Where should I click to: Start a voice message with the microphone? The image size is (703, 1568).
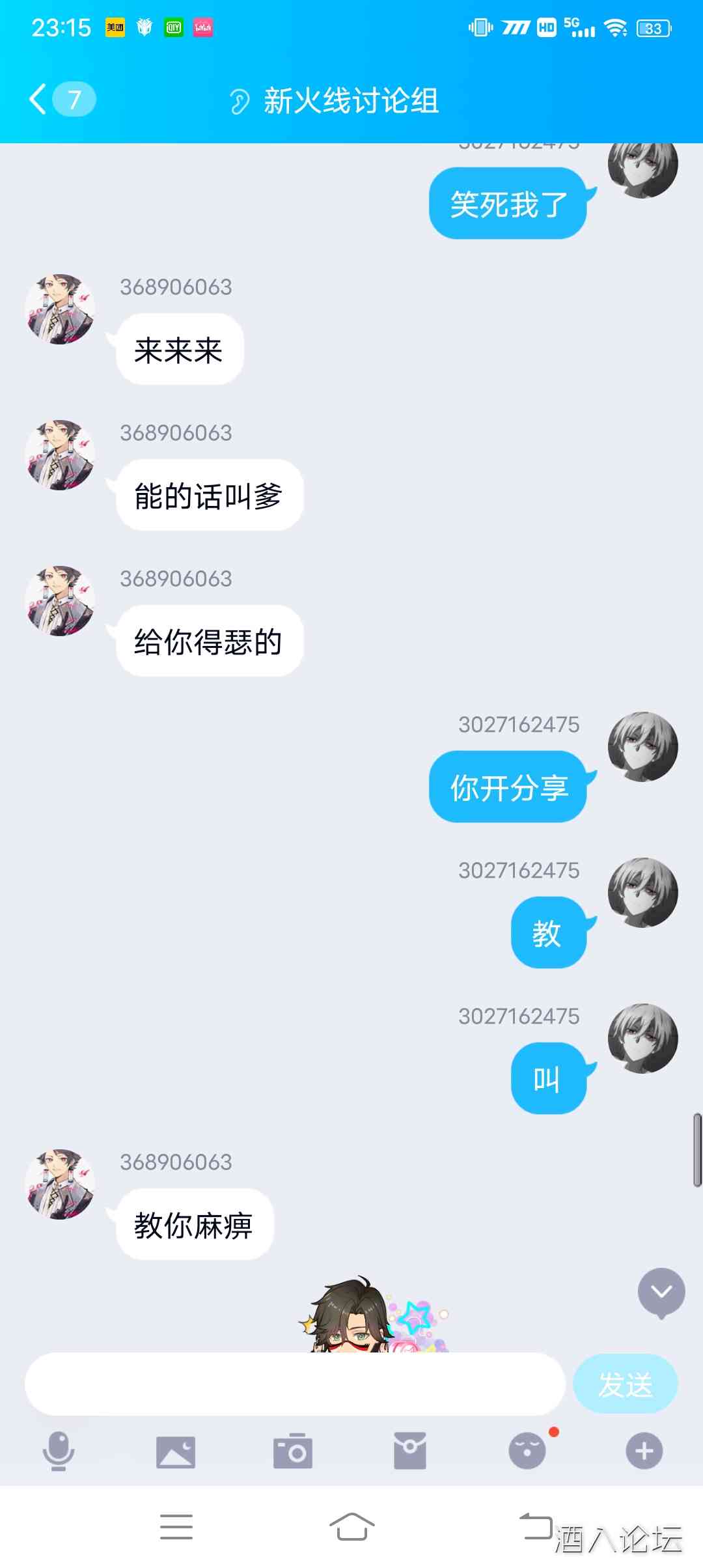click(59, 1451)
